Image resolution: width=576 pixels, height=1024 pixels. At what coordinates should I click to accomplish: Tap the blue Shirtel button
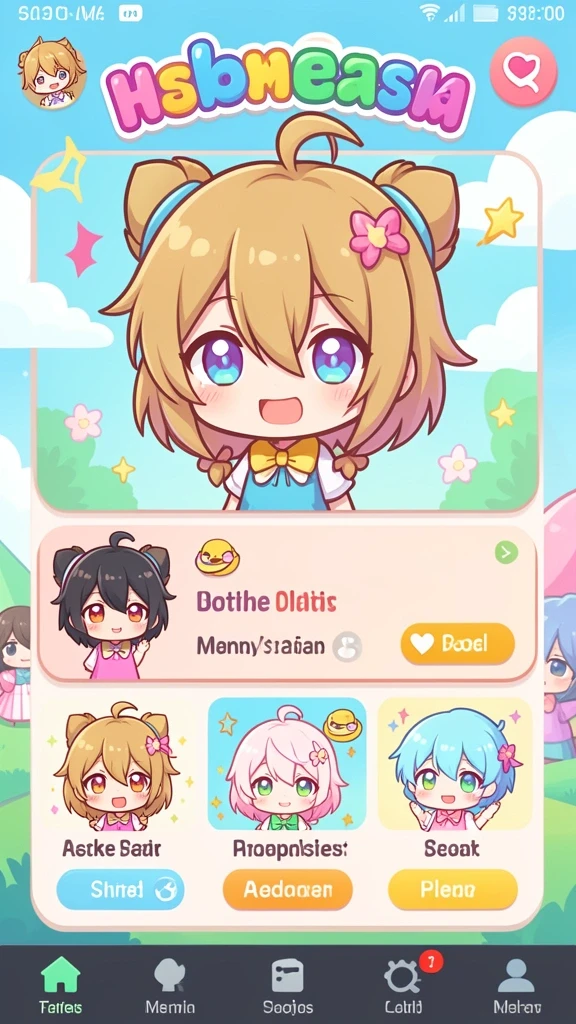[121, 889]
